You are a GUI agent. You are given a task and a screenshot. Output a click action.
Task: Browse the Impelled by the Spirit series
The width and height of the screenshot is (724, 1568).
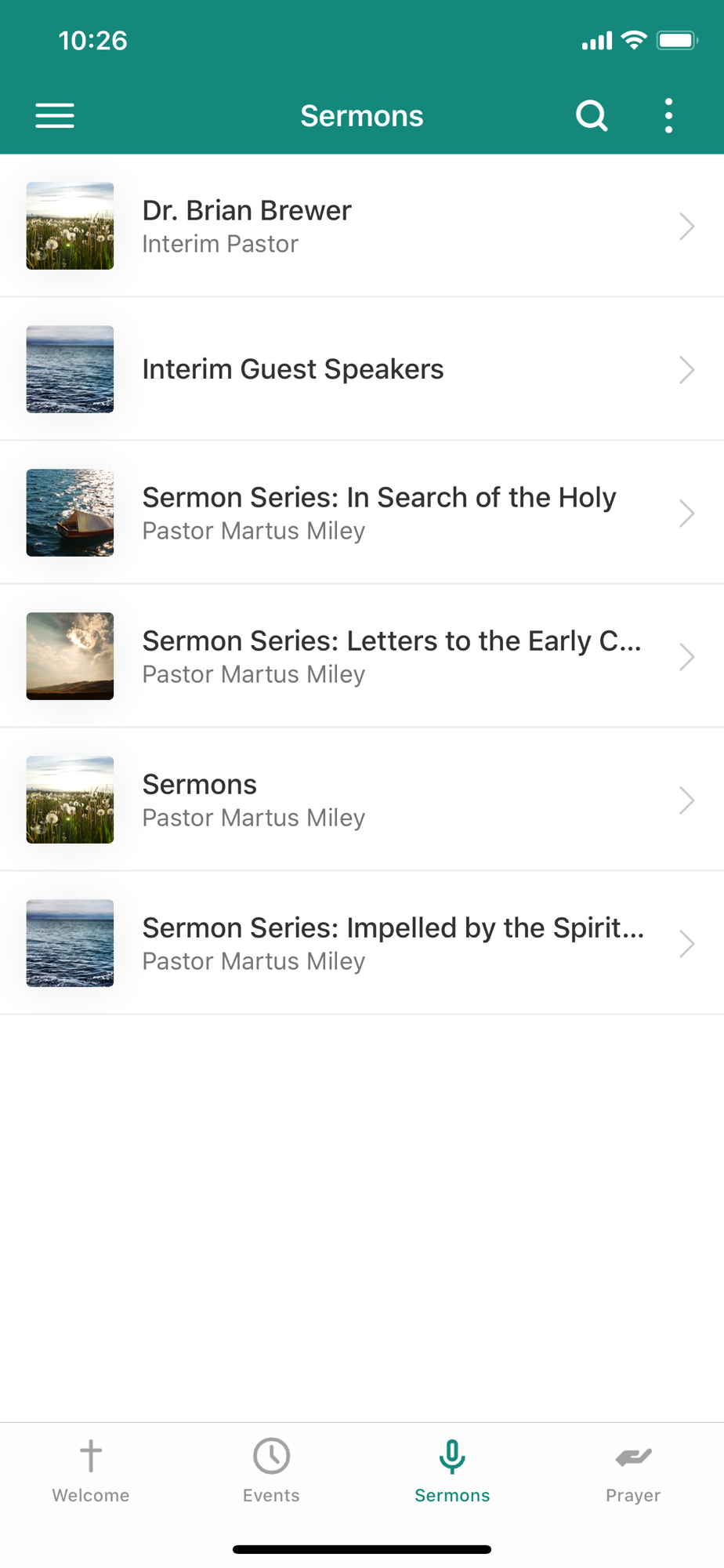point(360,943)
